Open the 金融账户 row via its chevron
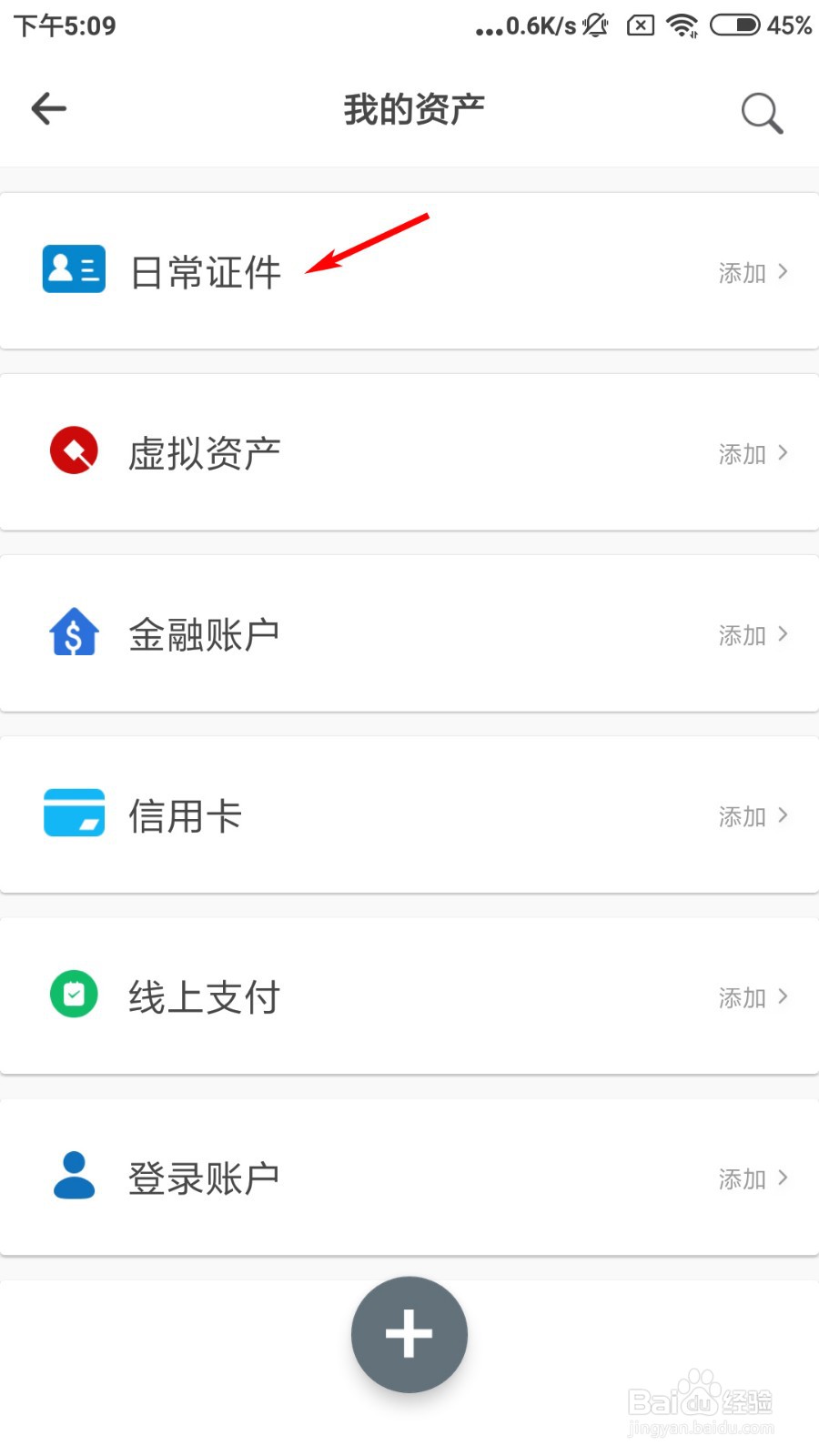This screenshot has width=819, height=1456. (781, 634)
